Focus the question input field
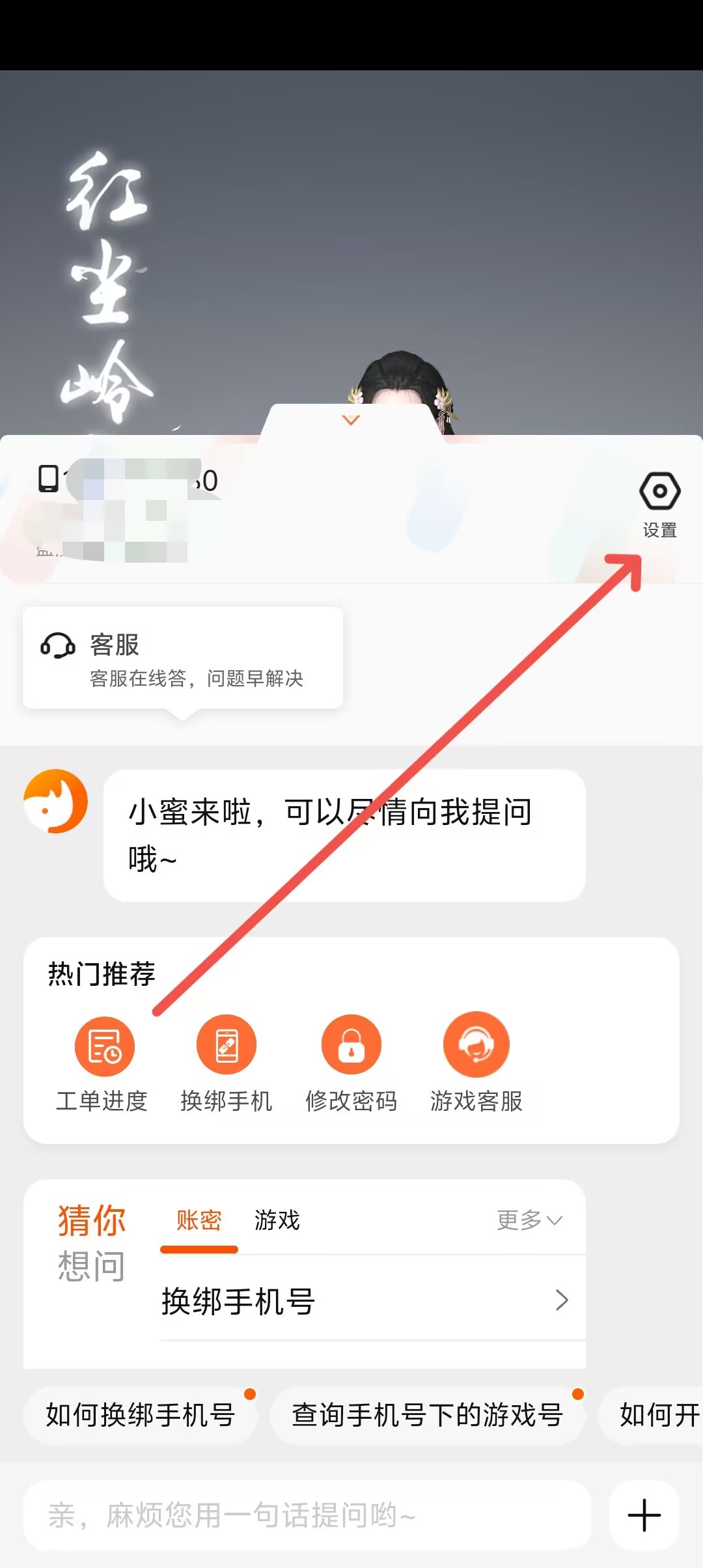 coord(307,1515)
